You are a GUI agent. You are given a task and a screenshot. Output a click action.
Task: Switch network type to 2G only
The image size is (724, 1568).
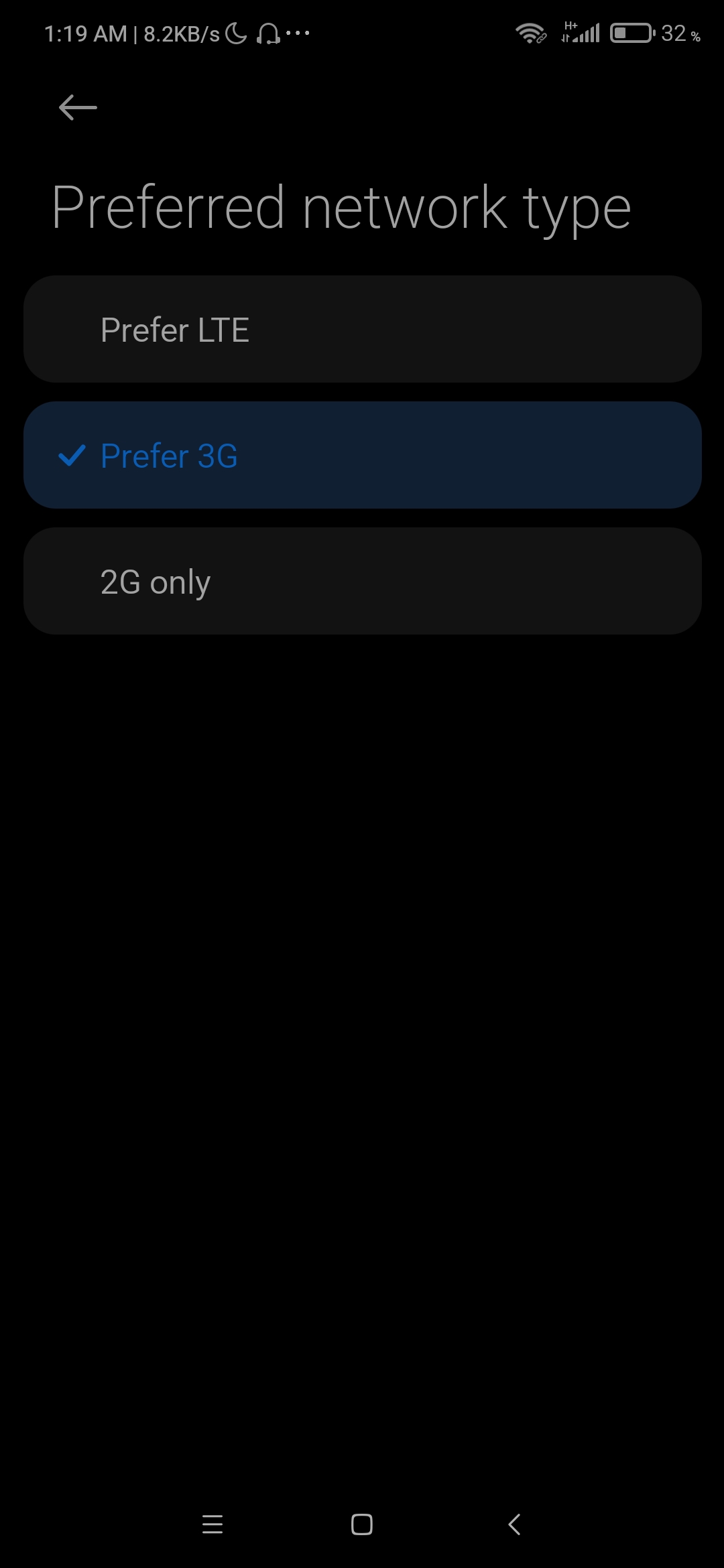pos(362,581)
